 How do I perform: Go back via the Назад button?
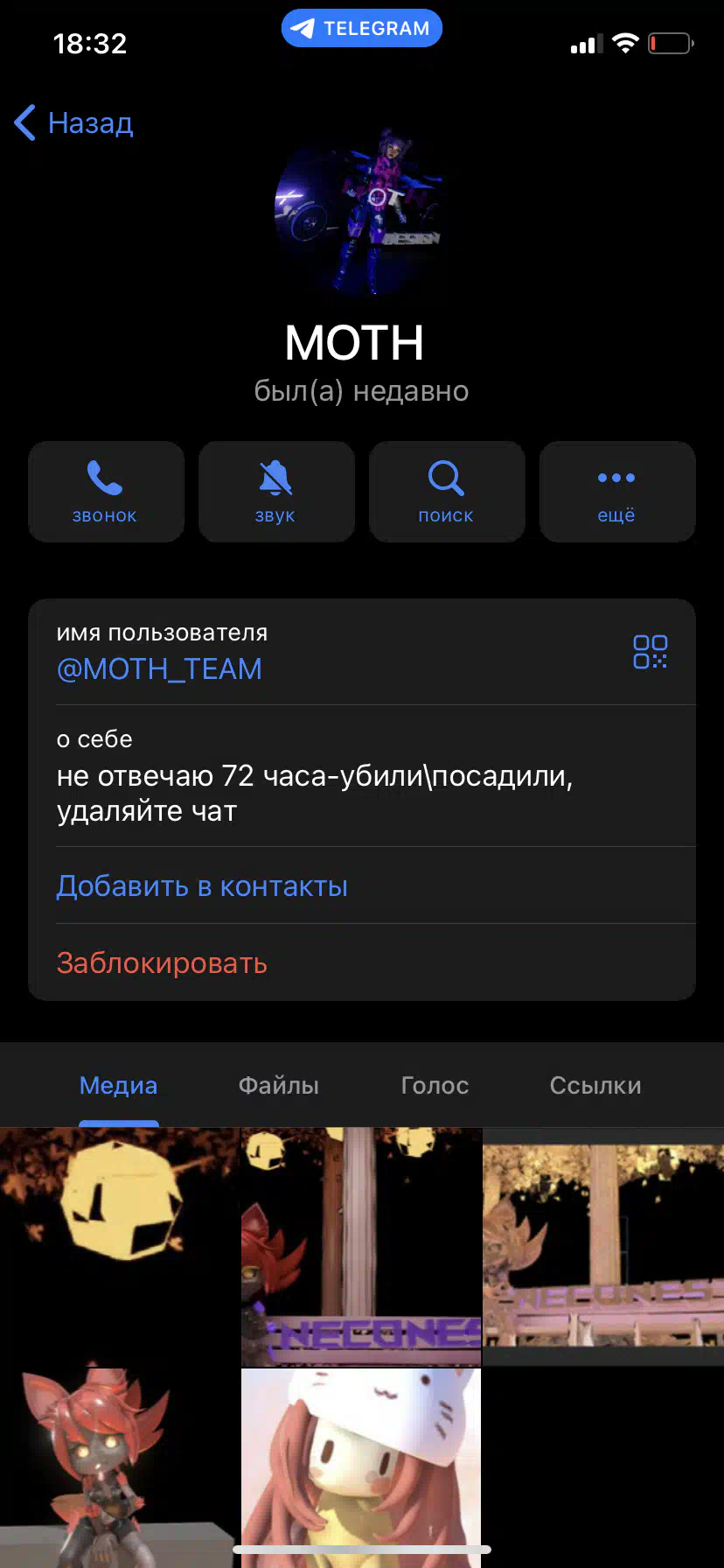click(x=74, y=122)
